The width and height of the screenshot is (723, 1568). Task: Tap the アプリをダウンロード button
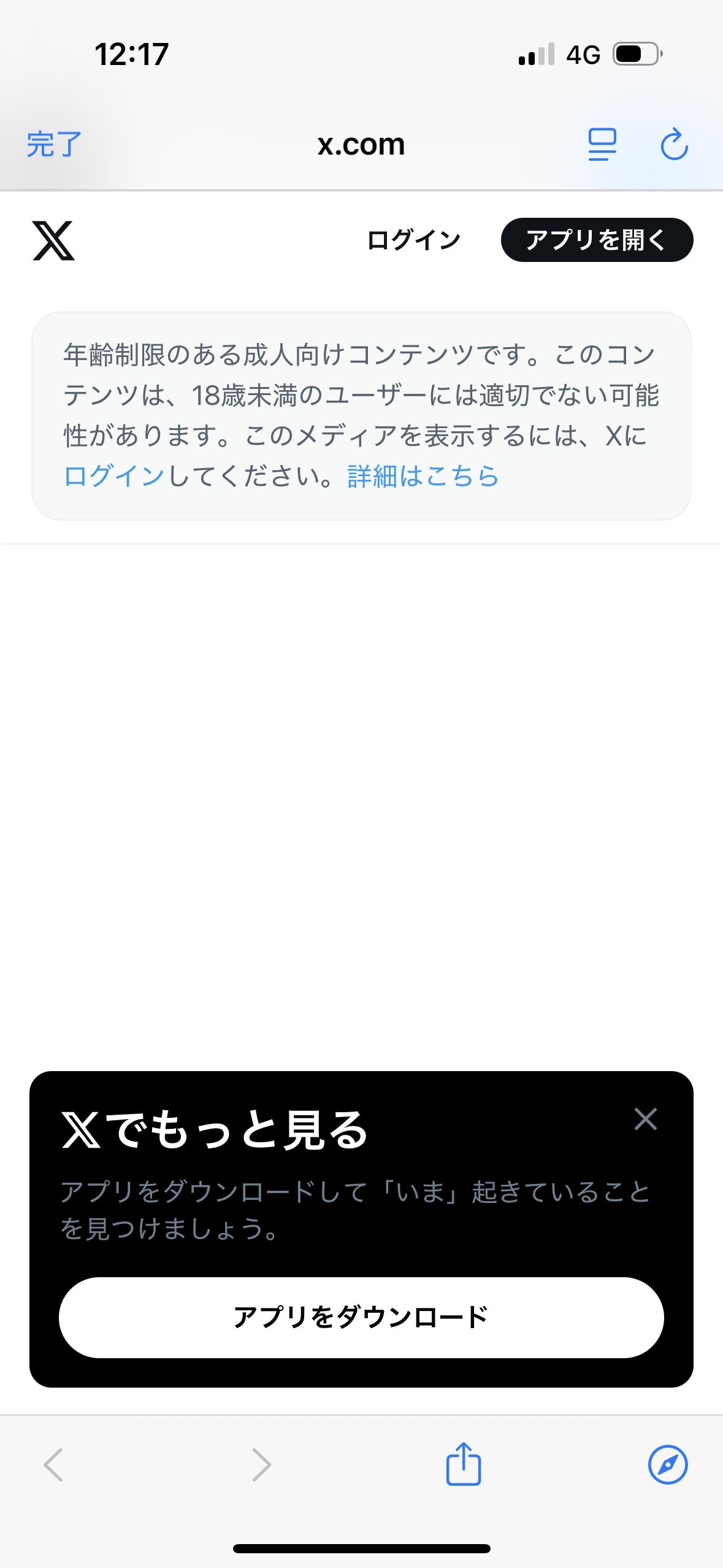pos(361,1318)
